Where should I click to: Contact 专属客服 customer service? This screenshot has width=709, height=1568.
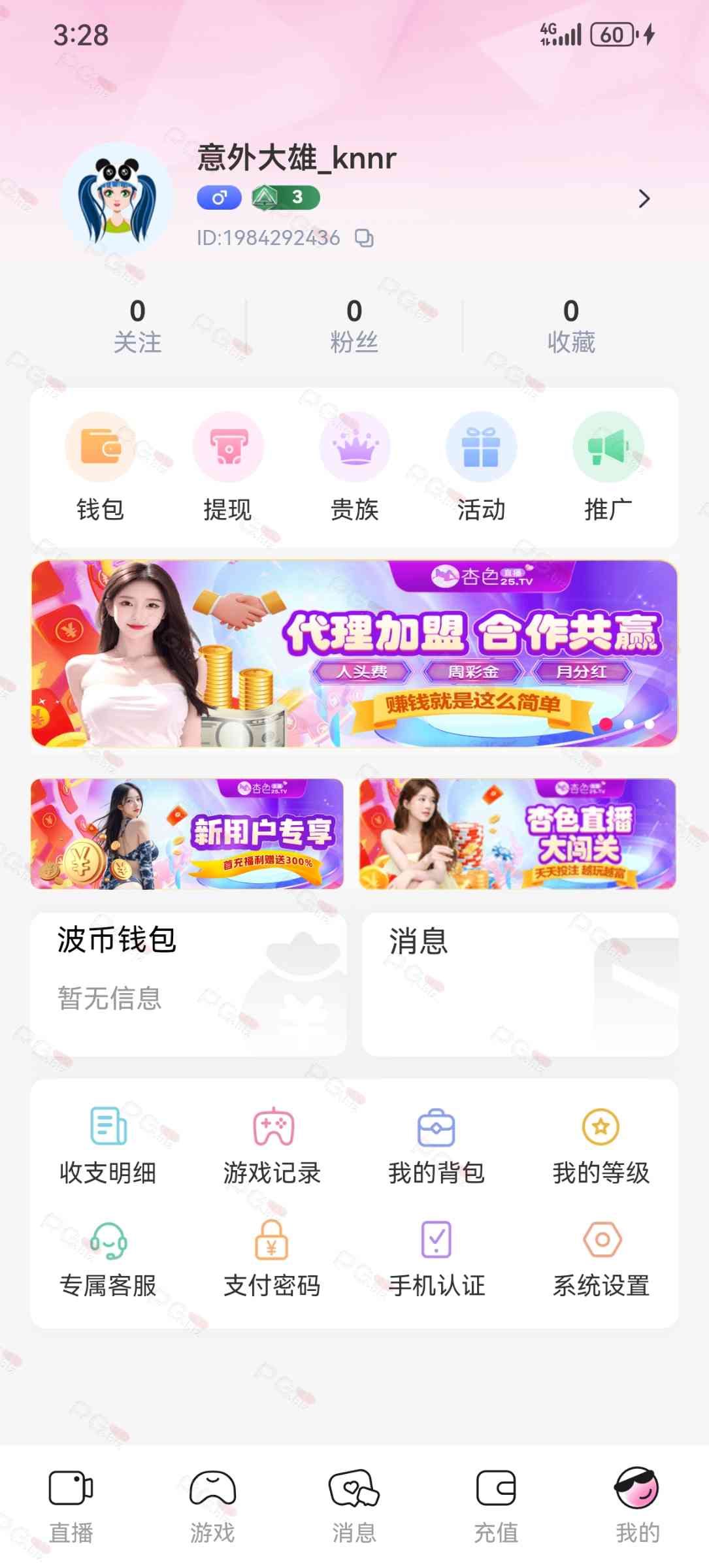(x=108, y=1259)
